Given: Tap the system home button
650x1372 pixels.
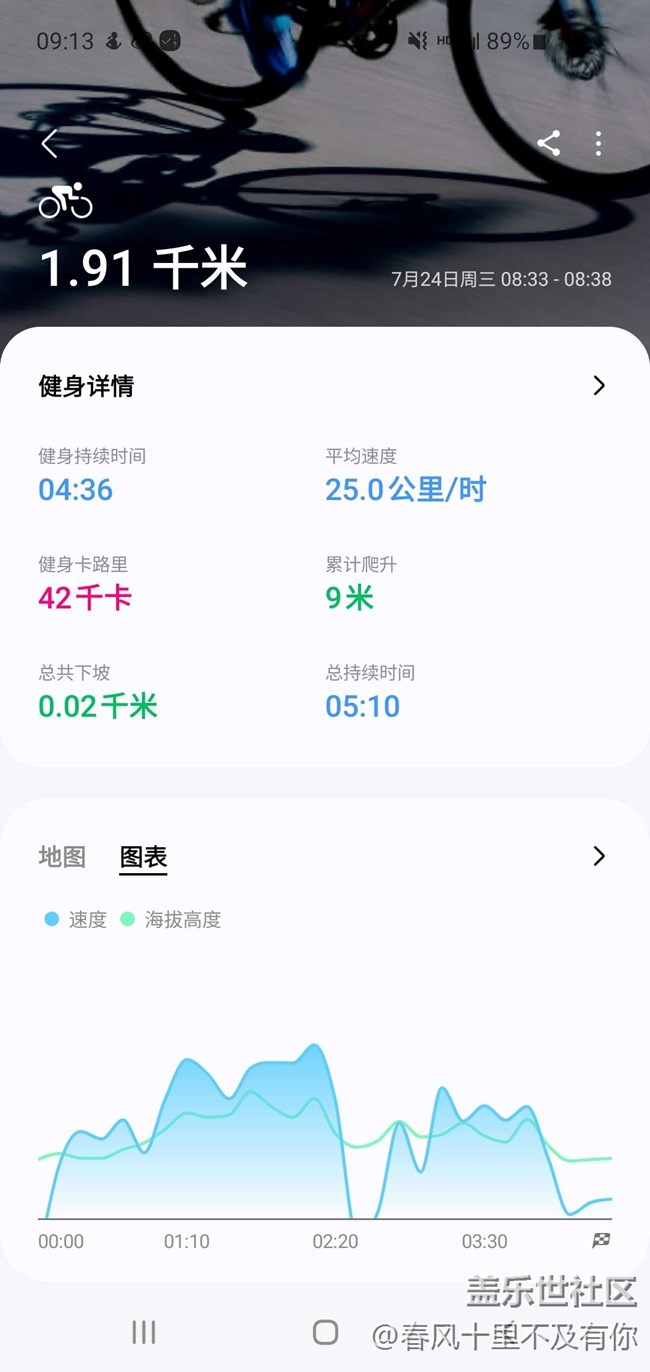Looking at the screenshot, I should click(x=325, y=1331).
